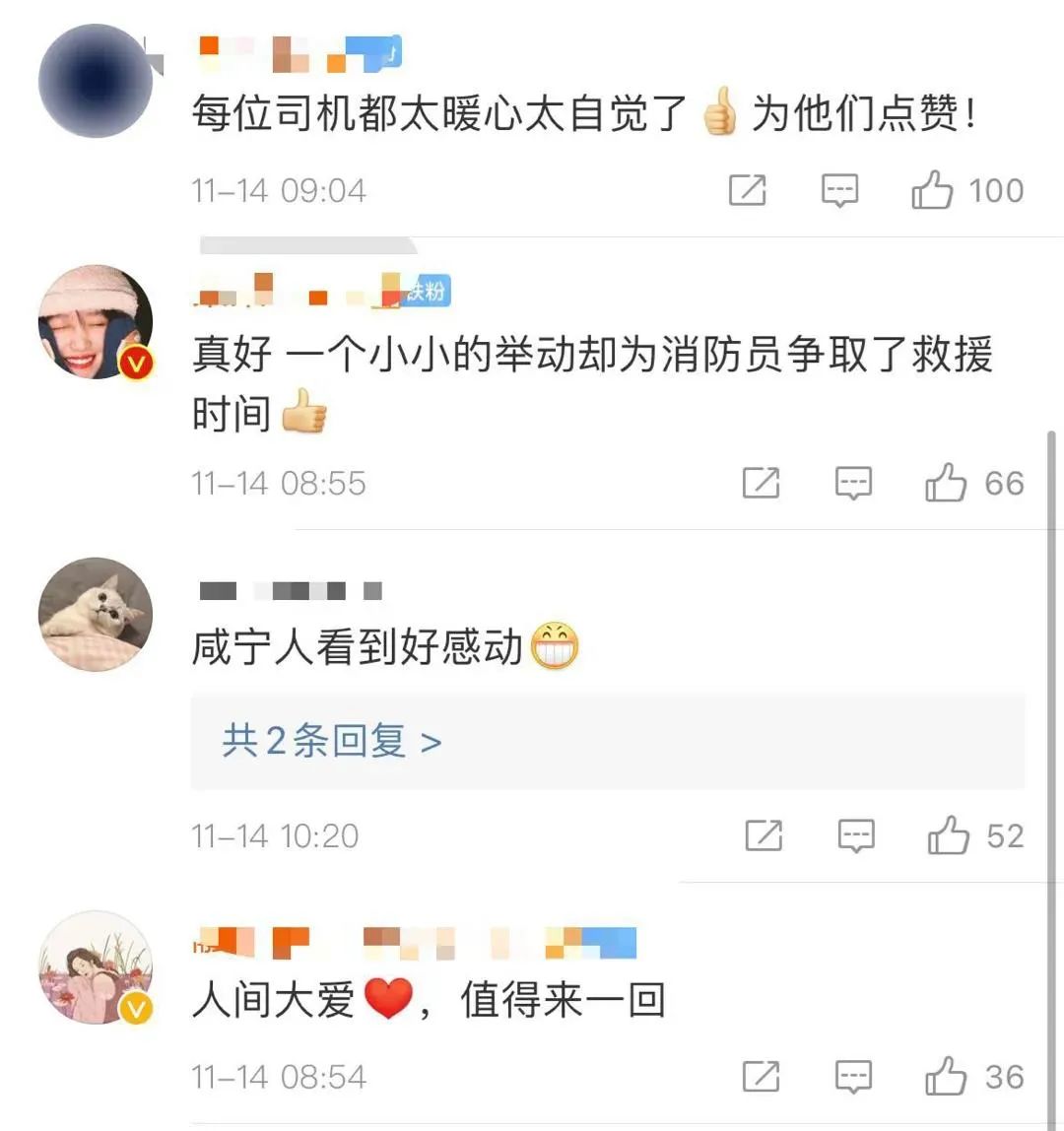Image resolution: width=1064 pixels, height=1131 pixels.
Task: Repost the comment 每位司机都太暖心太自觉了
Action: tap(748, 190)
